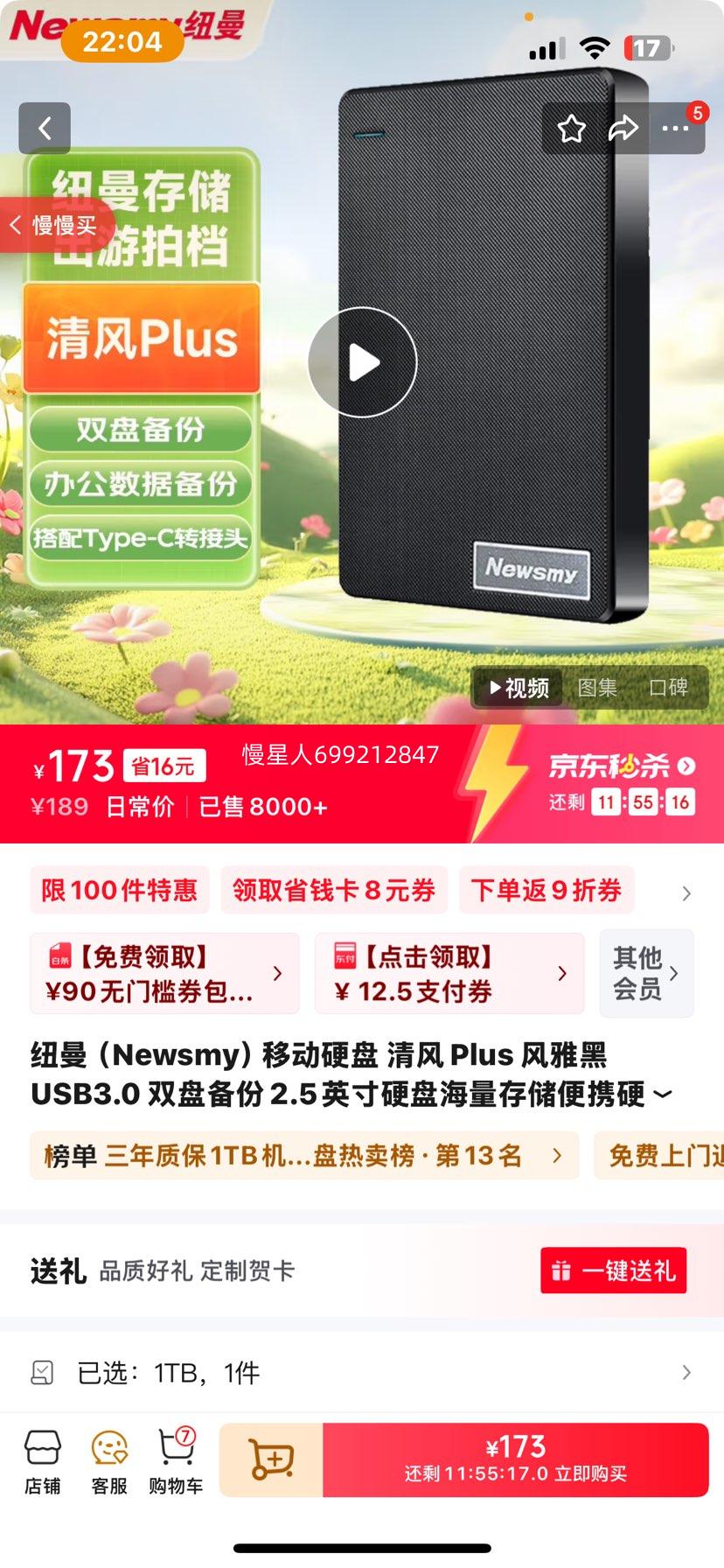Tap the share arrow icon

623,128
